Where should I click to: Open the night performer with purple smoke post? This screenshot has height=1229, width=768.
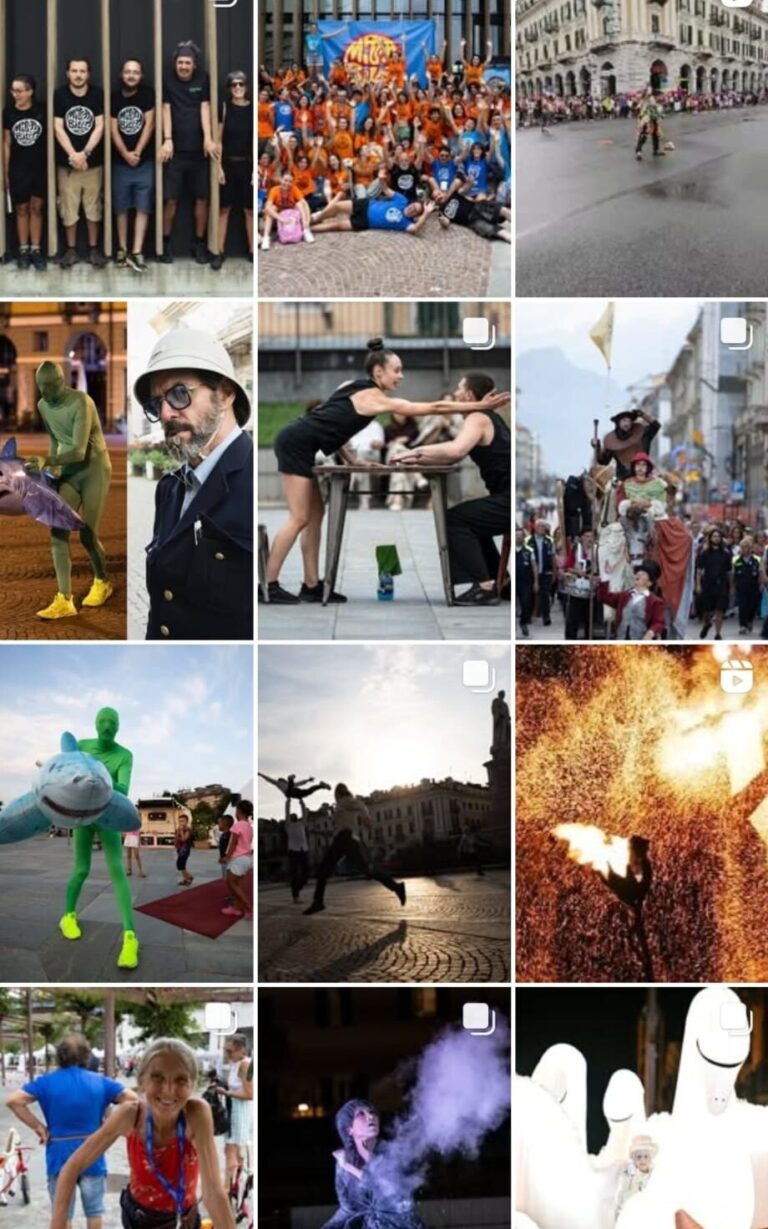pos(384,1108)
